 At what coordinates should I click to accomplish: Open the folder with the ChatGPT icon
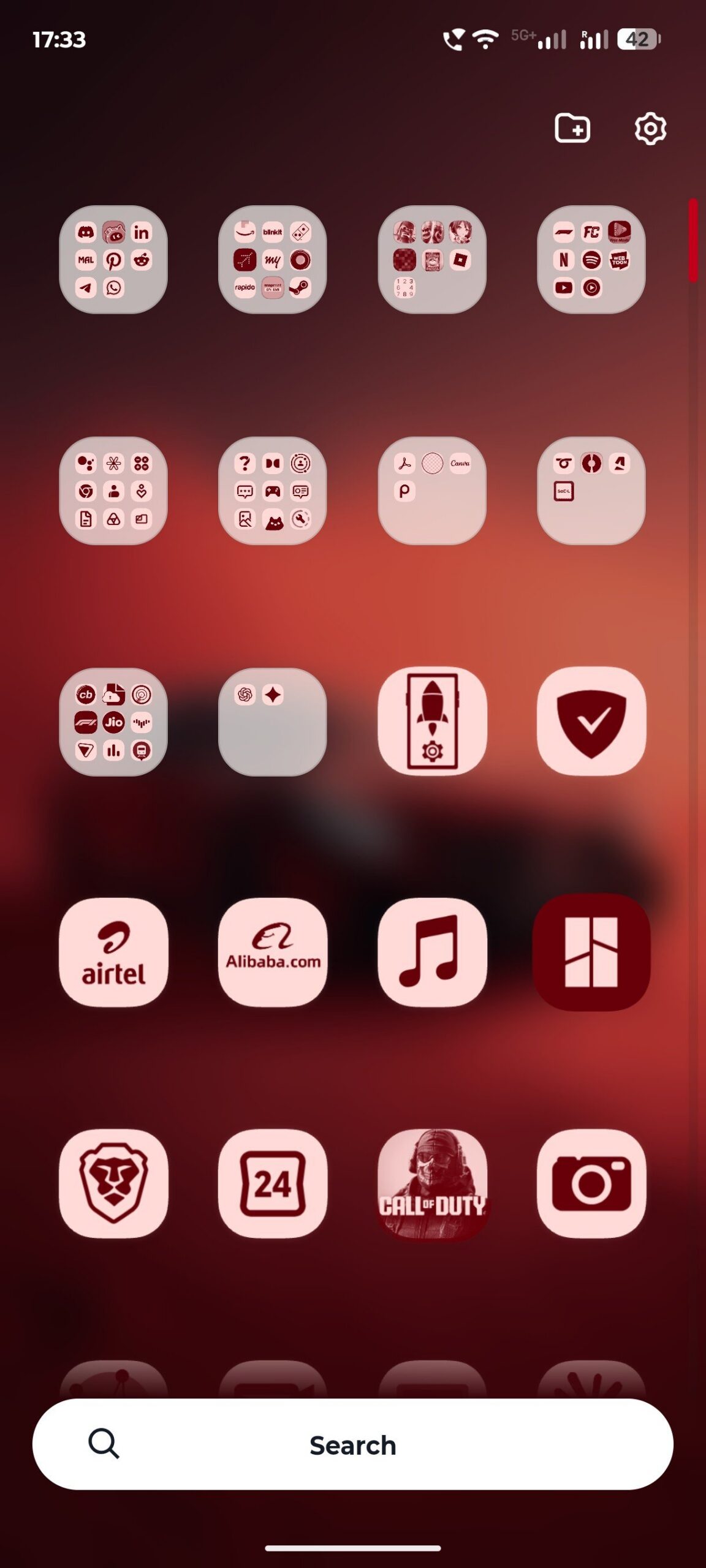pos(273,722)
